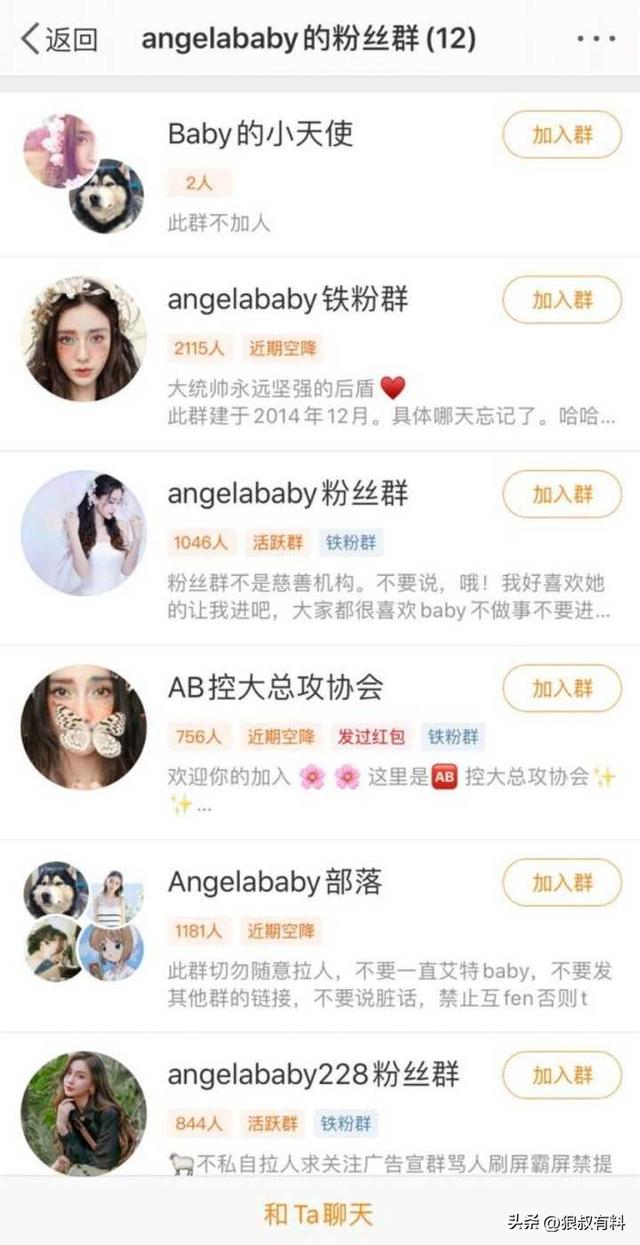Join the Baby的小天使 group
This screenshot has height=1245, width=640.
(562, 135)
